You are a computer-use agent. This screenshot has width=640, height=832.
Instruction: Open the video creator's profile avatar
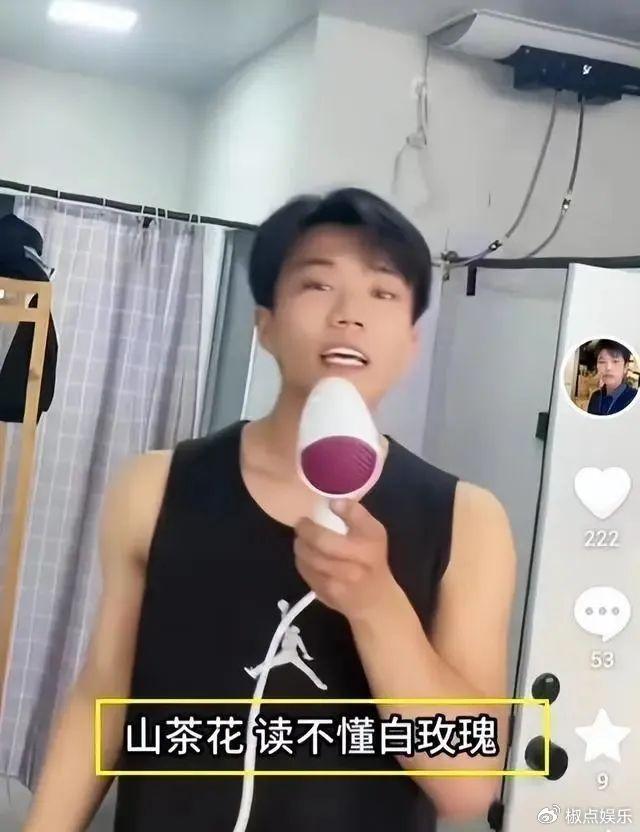click(600, 377)
